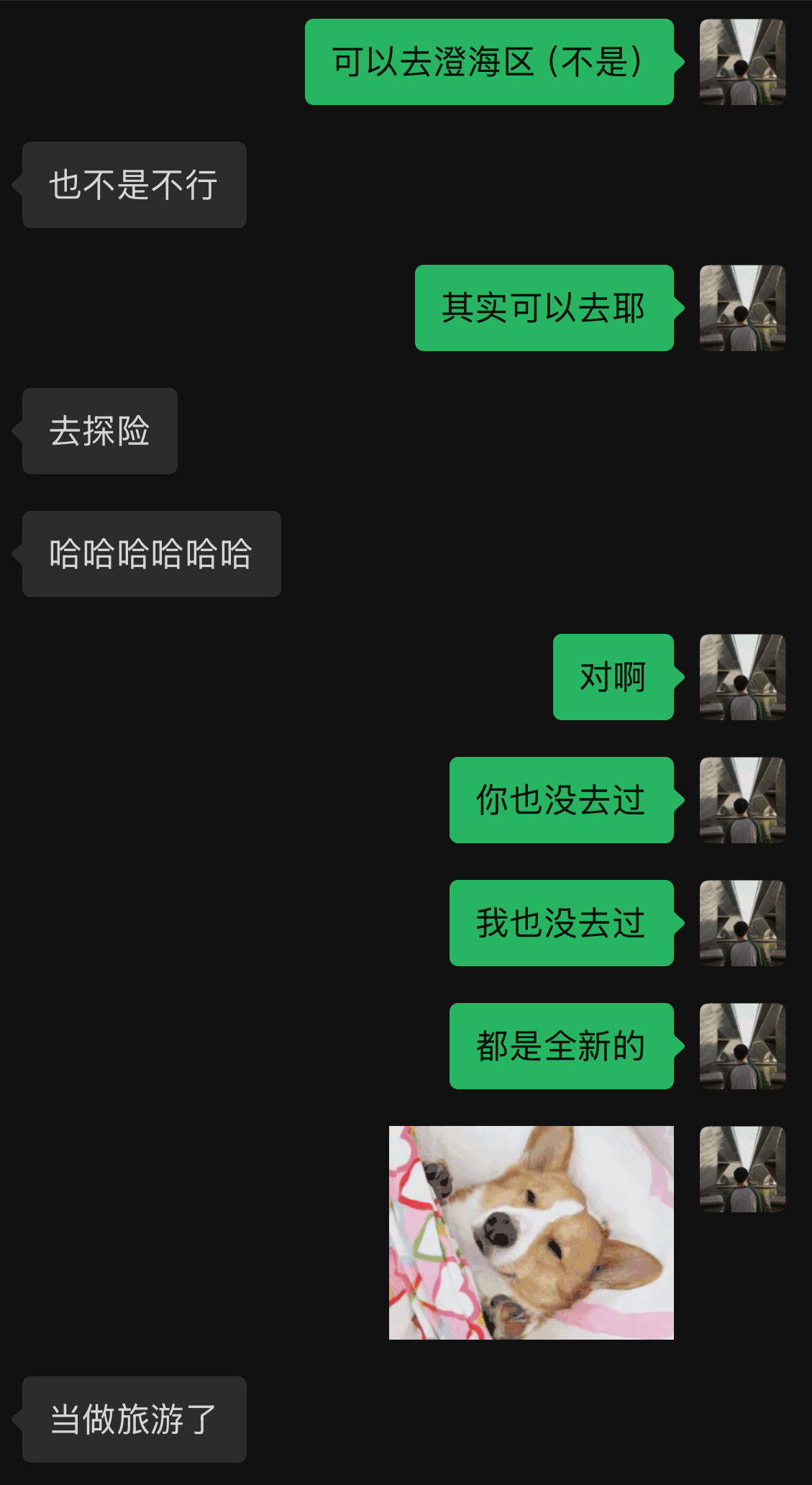
Task: Open profile avatar next to "你也没去过"
Action: click(x=742, y=800)
